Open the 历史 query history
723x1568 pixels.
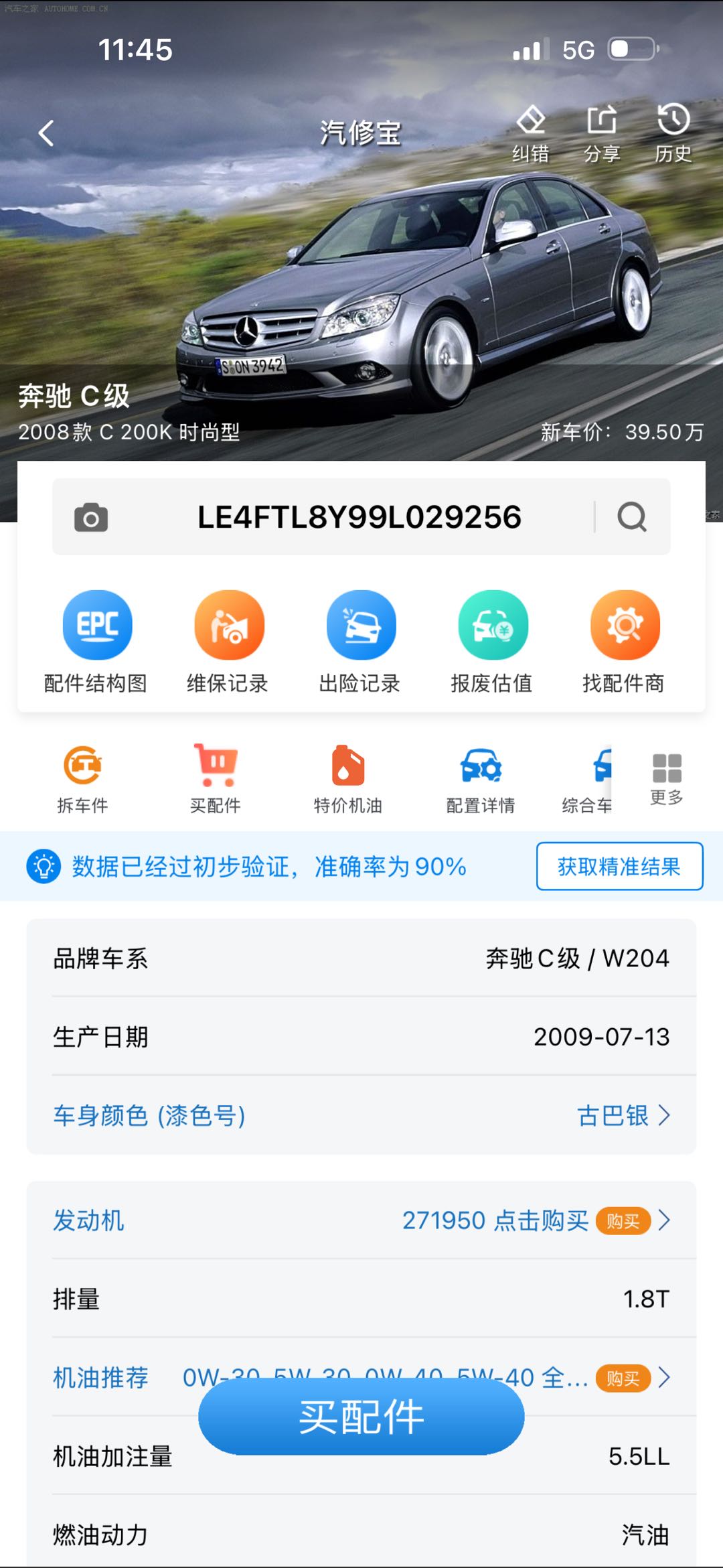click(x=673, y=133)
